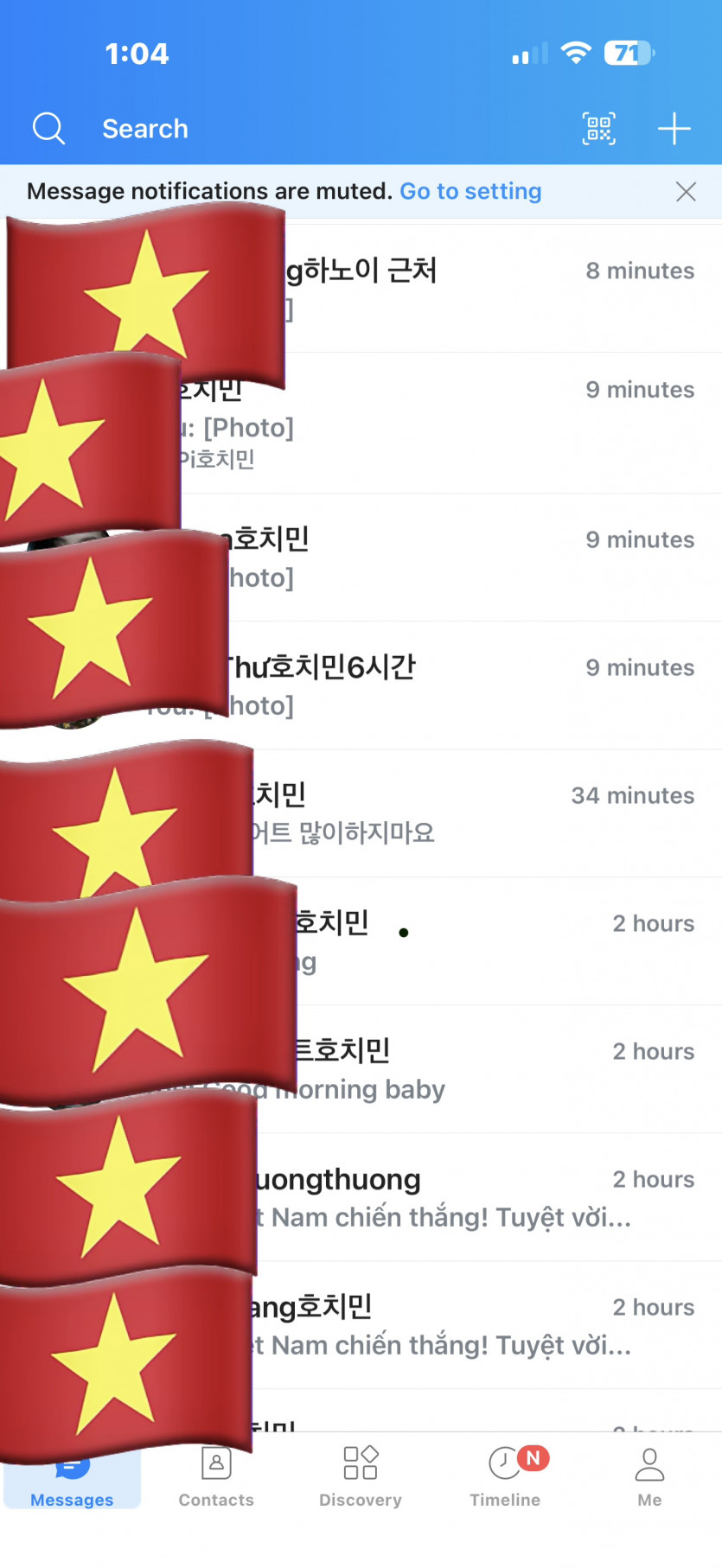Dismiss the muted notifications banner
Viewport: 722px width, 1568px height.
point(686,191)
